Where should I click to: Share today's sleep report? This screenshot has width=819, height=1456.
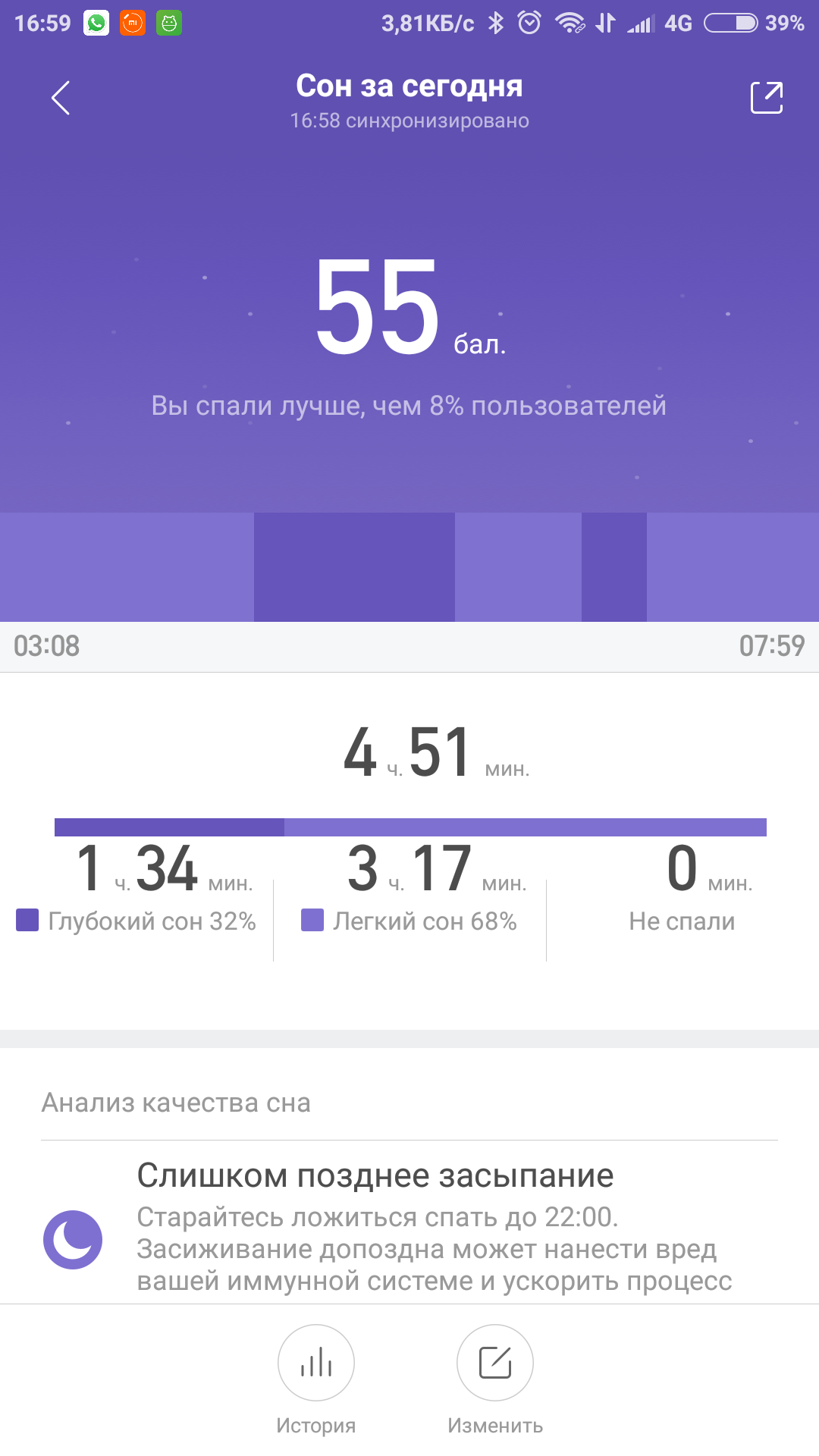point(766,98)
